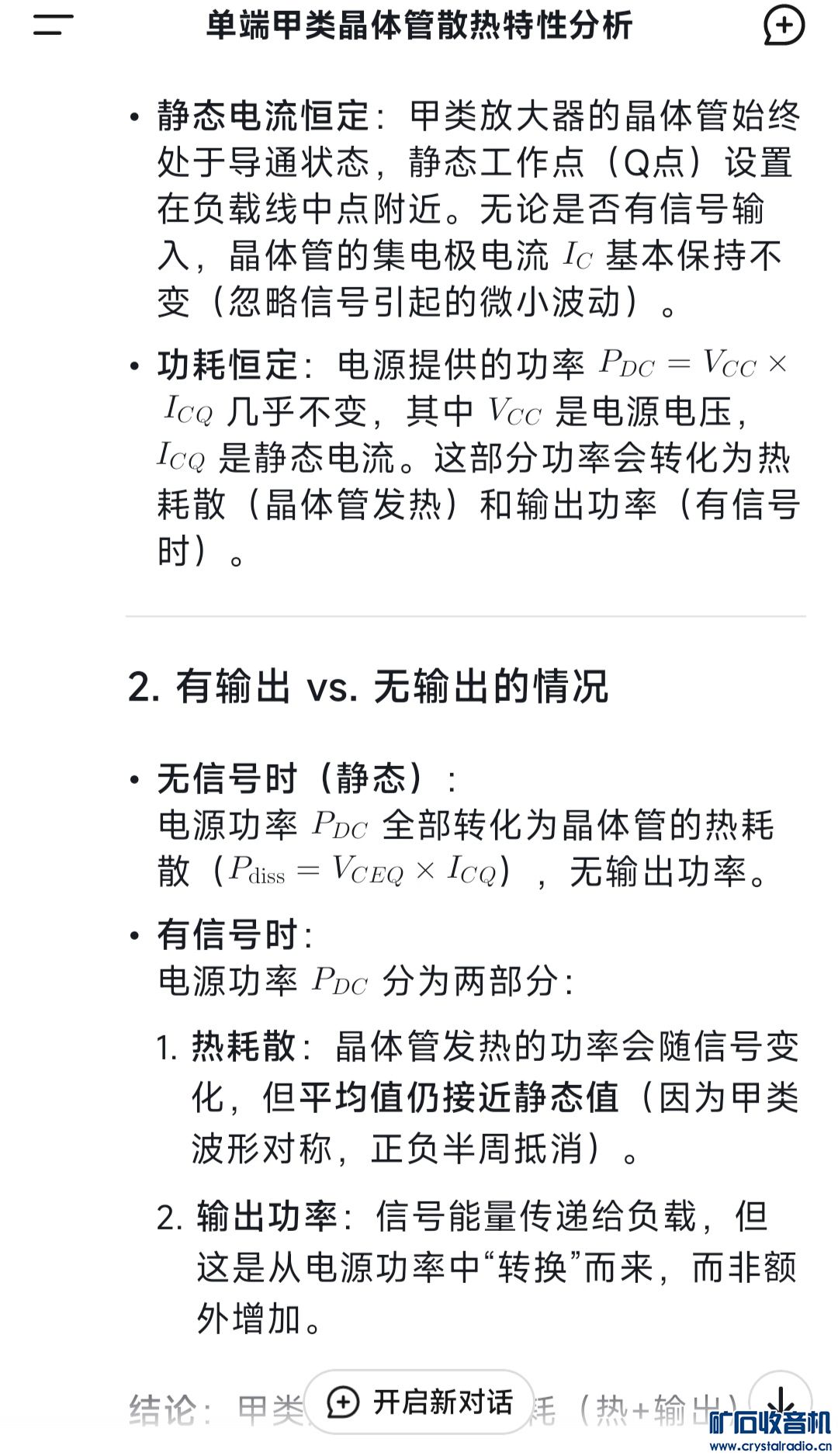Screen dimensions: 838x1456
Task: Start a new chat from the top bar icon
Action: (784, 26)
